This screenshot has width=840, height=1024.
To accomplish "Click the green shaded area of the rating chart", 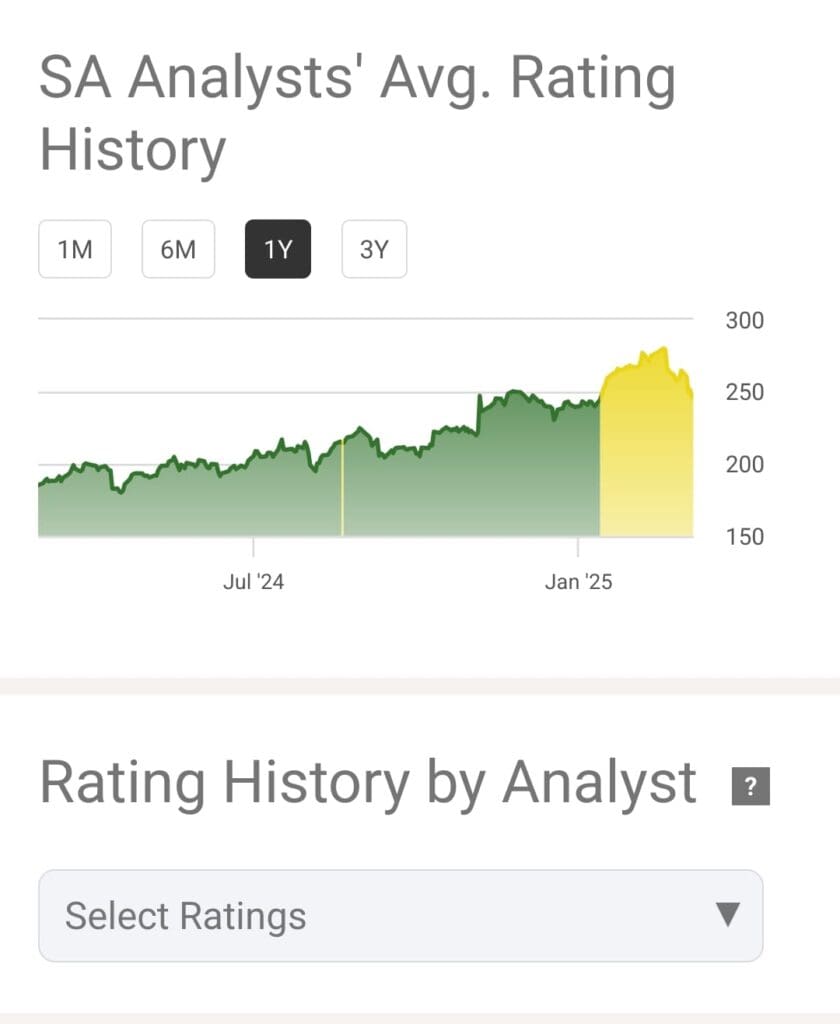I will point(300,490).
